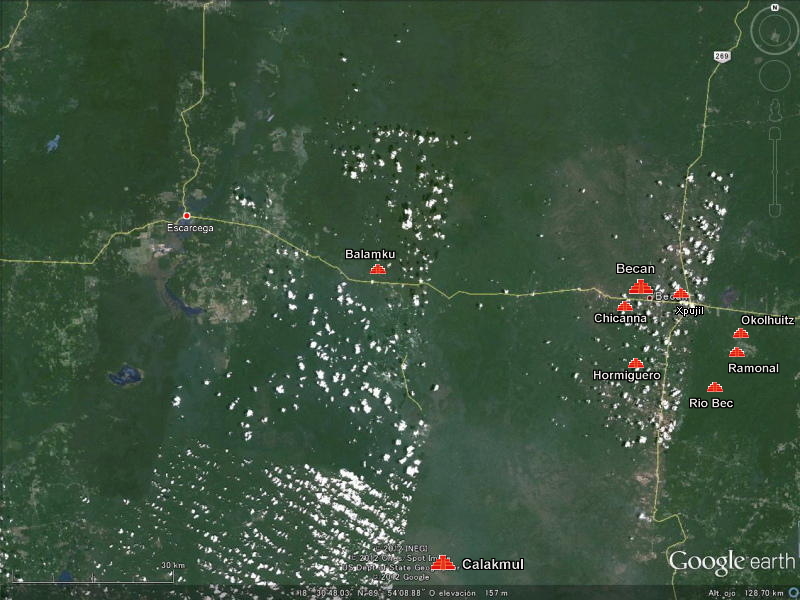Zoom out with the slider's bottom button
The width and height of the screenshot is (800, 600).
coord(774,209)
